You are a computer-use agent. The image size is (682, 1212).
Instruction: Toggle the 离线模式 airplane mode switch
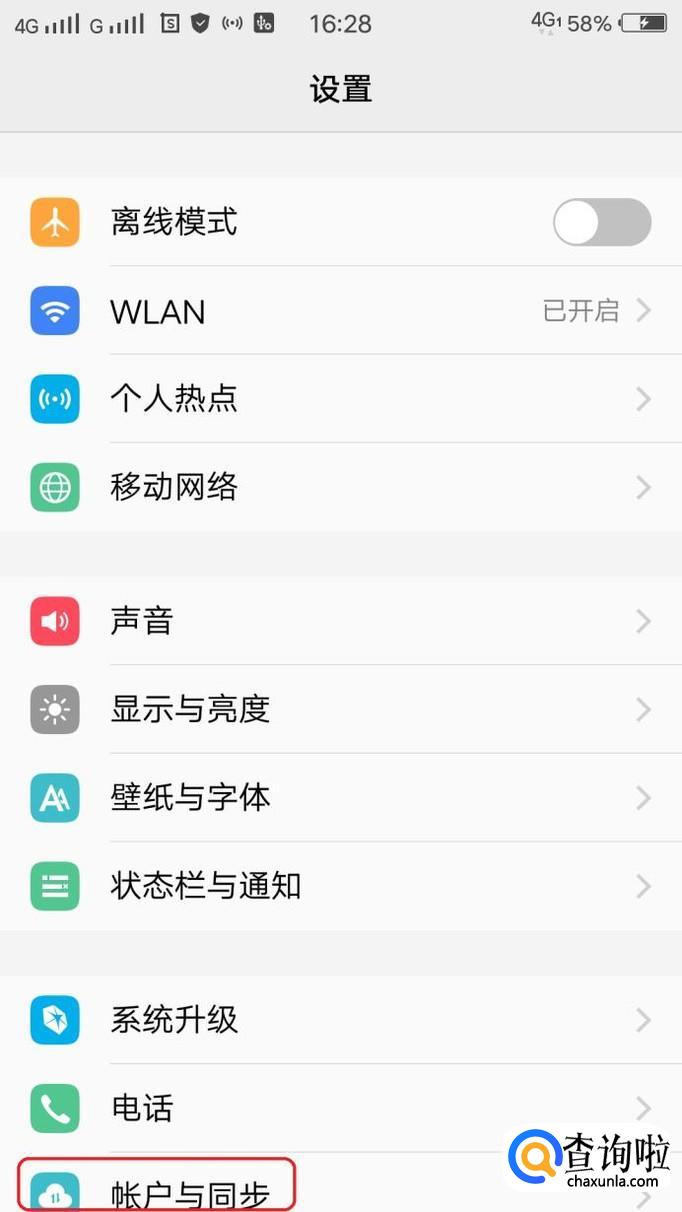(x=601, y=222)
